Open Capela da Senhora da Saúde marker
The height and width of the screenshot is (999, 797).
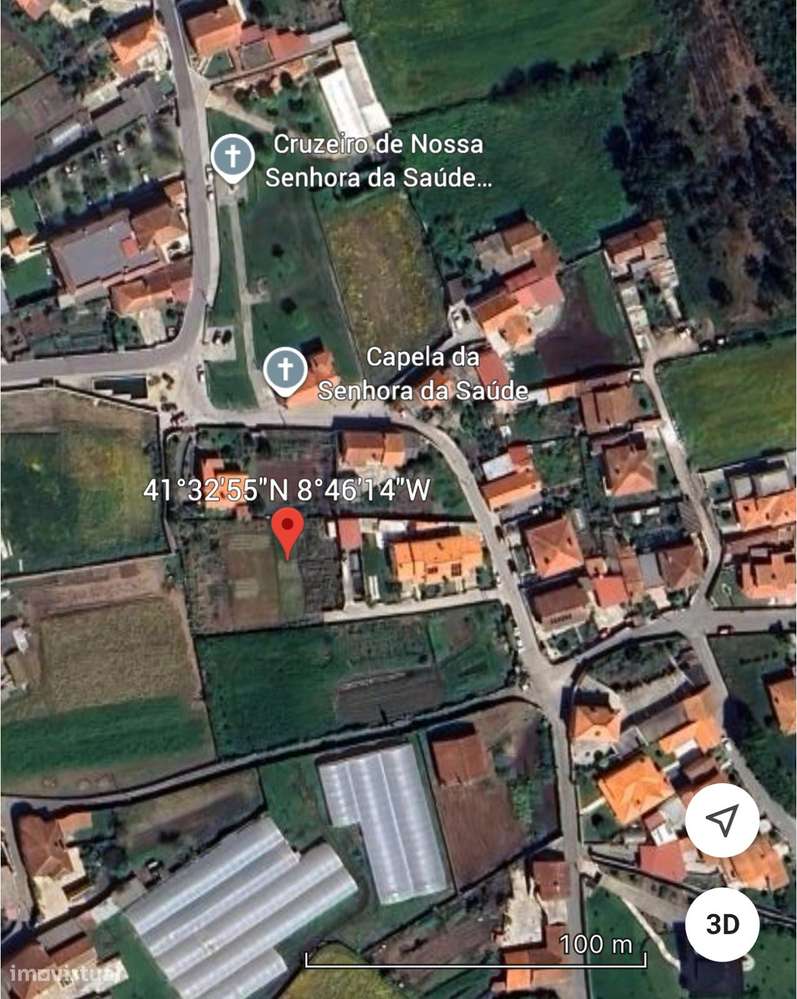[285, 371]
